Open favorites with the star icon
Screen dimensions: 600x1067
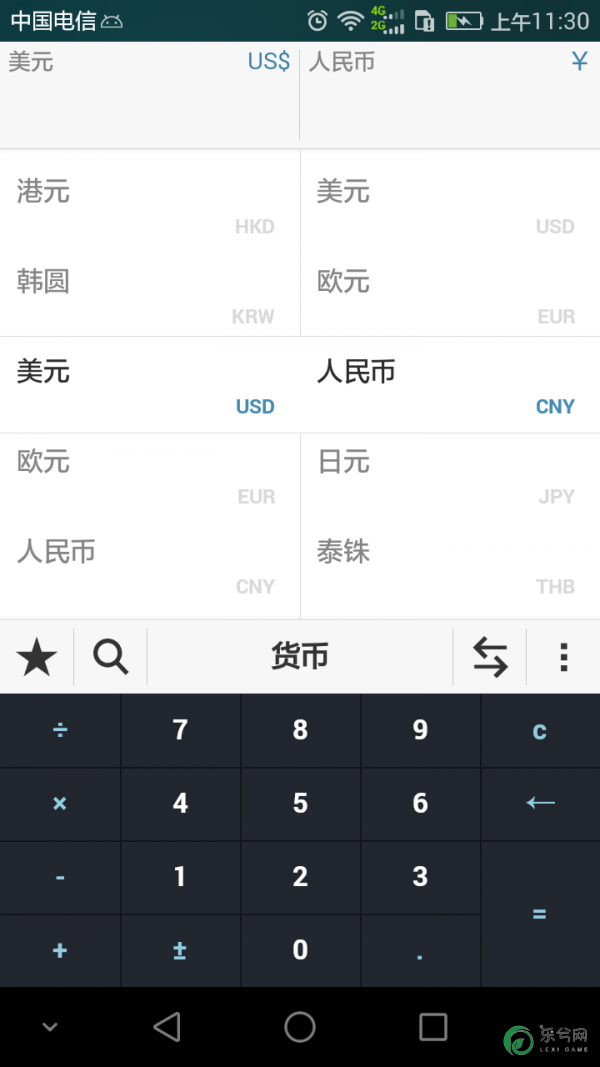[37, 657]
